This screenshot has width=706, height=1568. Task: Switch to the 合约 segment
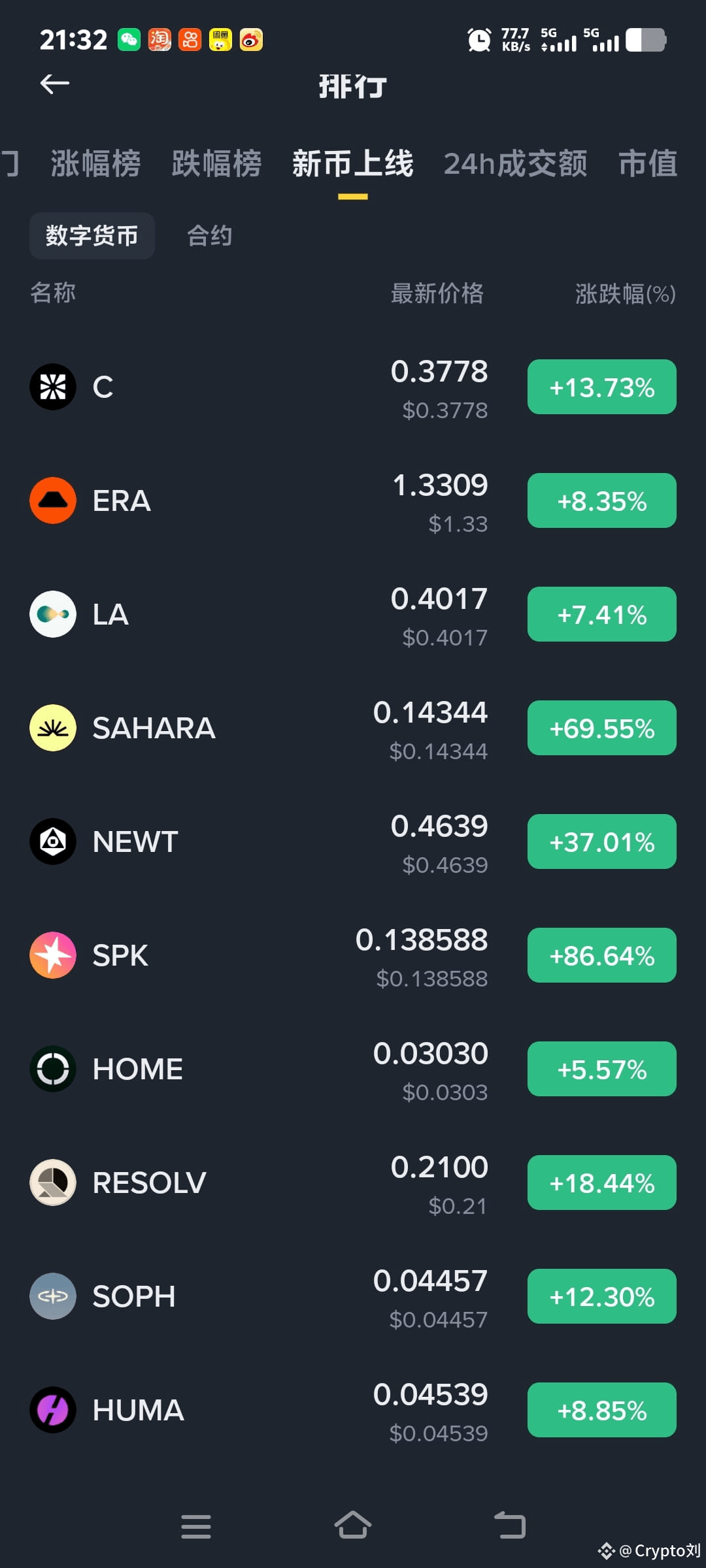click(209, 236)
